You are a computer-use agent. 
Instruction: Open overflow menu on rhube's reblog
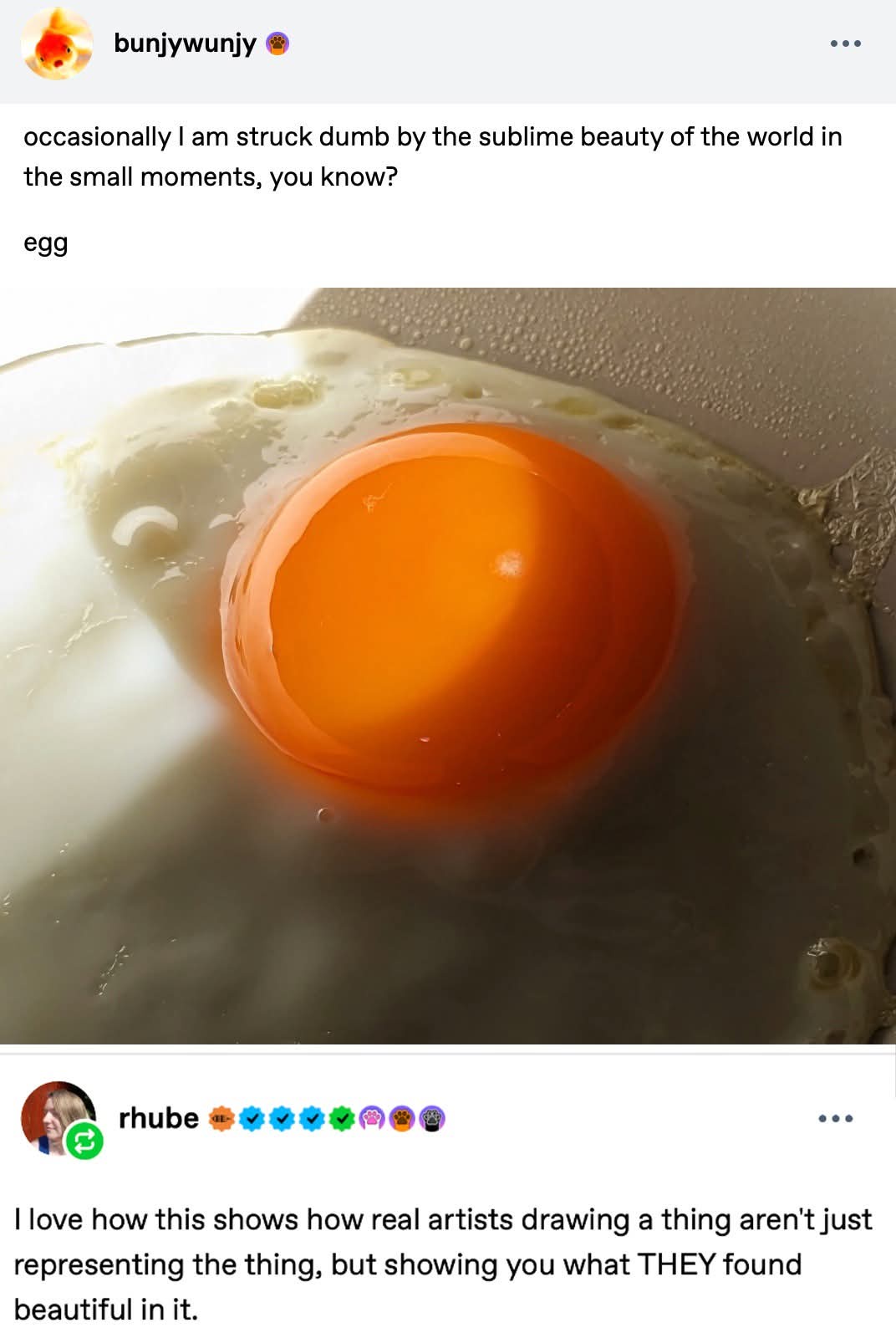835,1118
